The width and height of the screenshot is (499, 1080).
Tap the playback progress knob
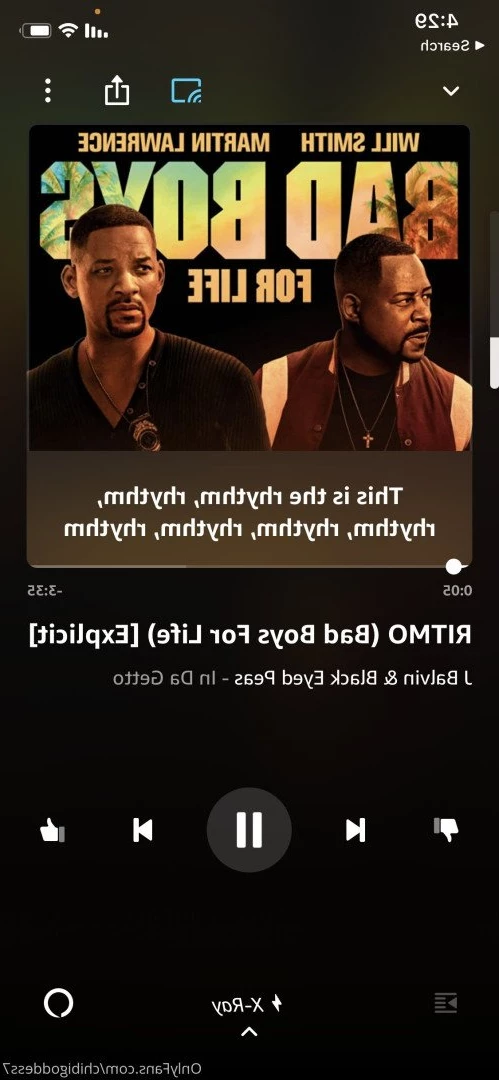click(454, 566)
